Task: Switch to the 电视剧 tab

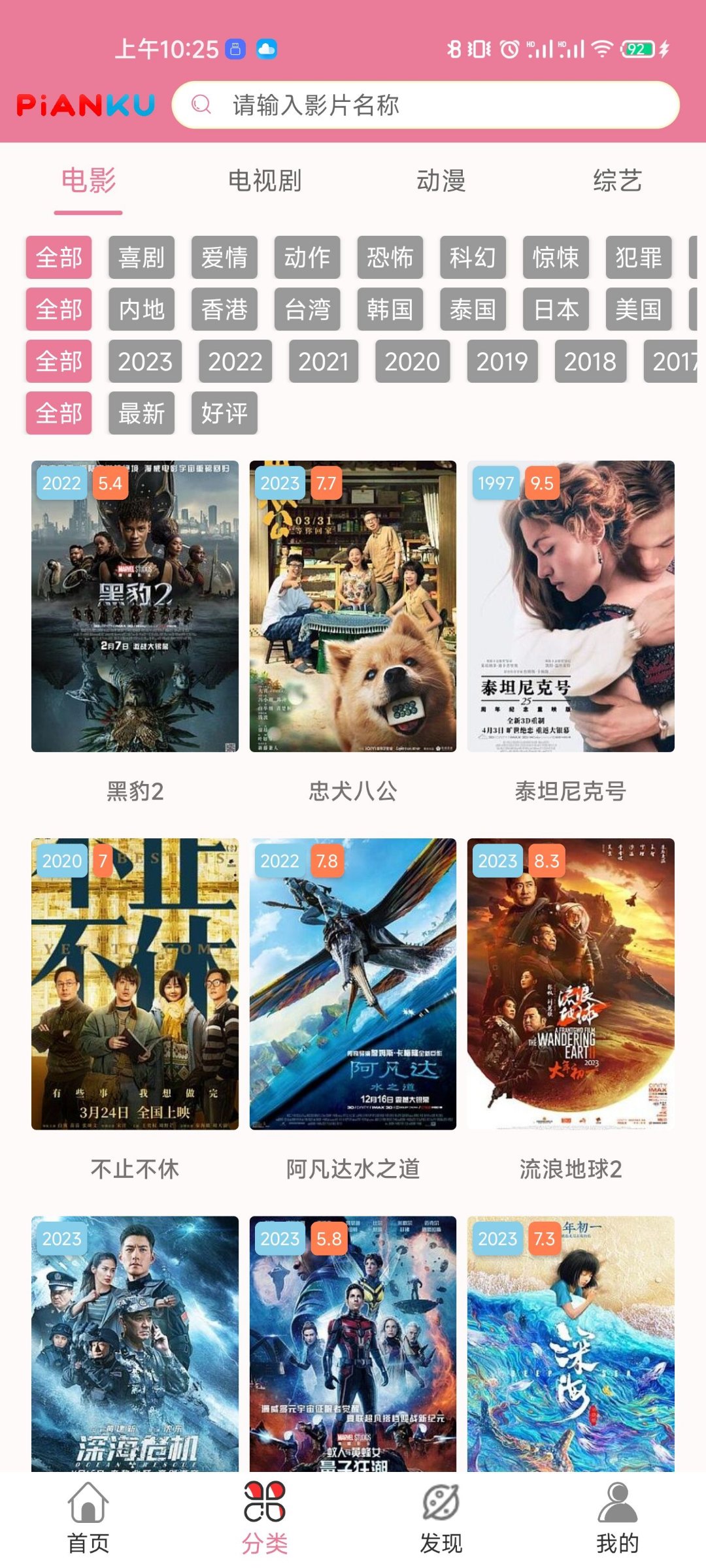Action: tap(265, 180)
